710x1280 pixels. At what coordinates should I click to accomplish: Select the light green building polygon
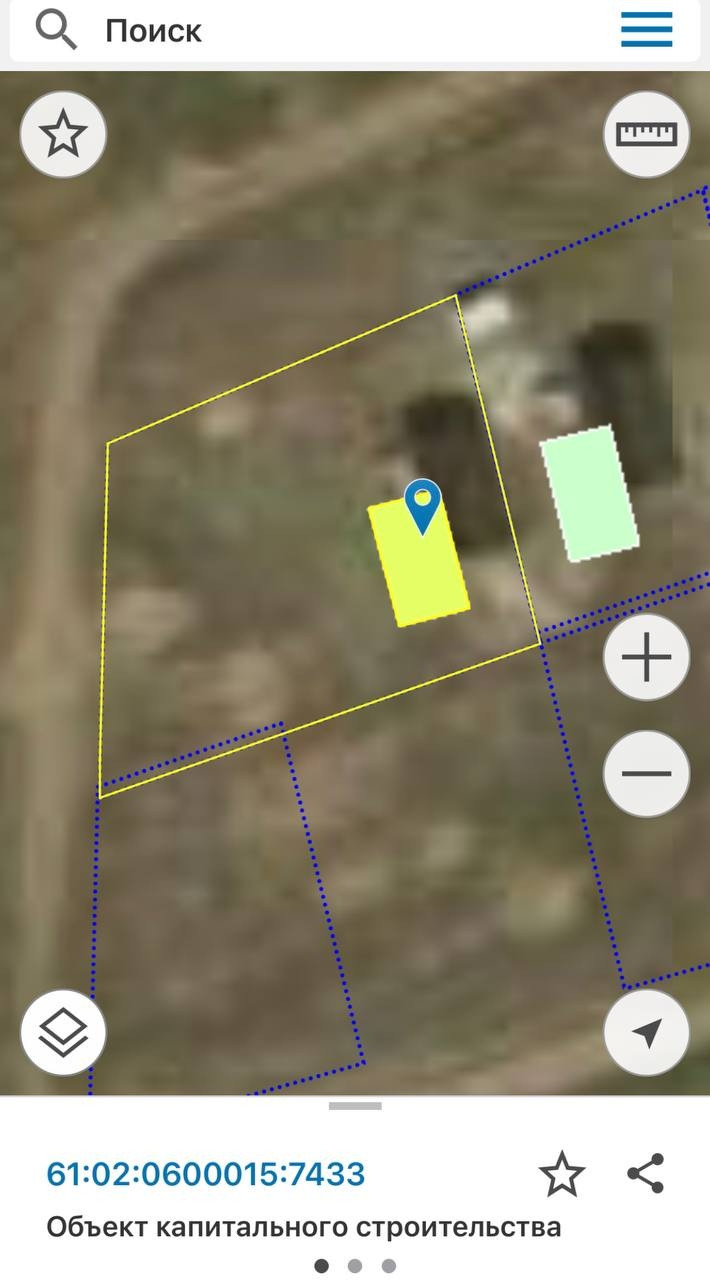(x=590, y=493)
